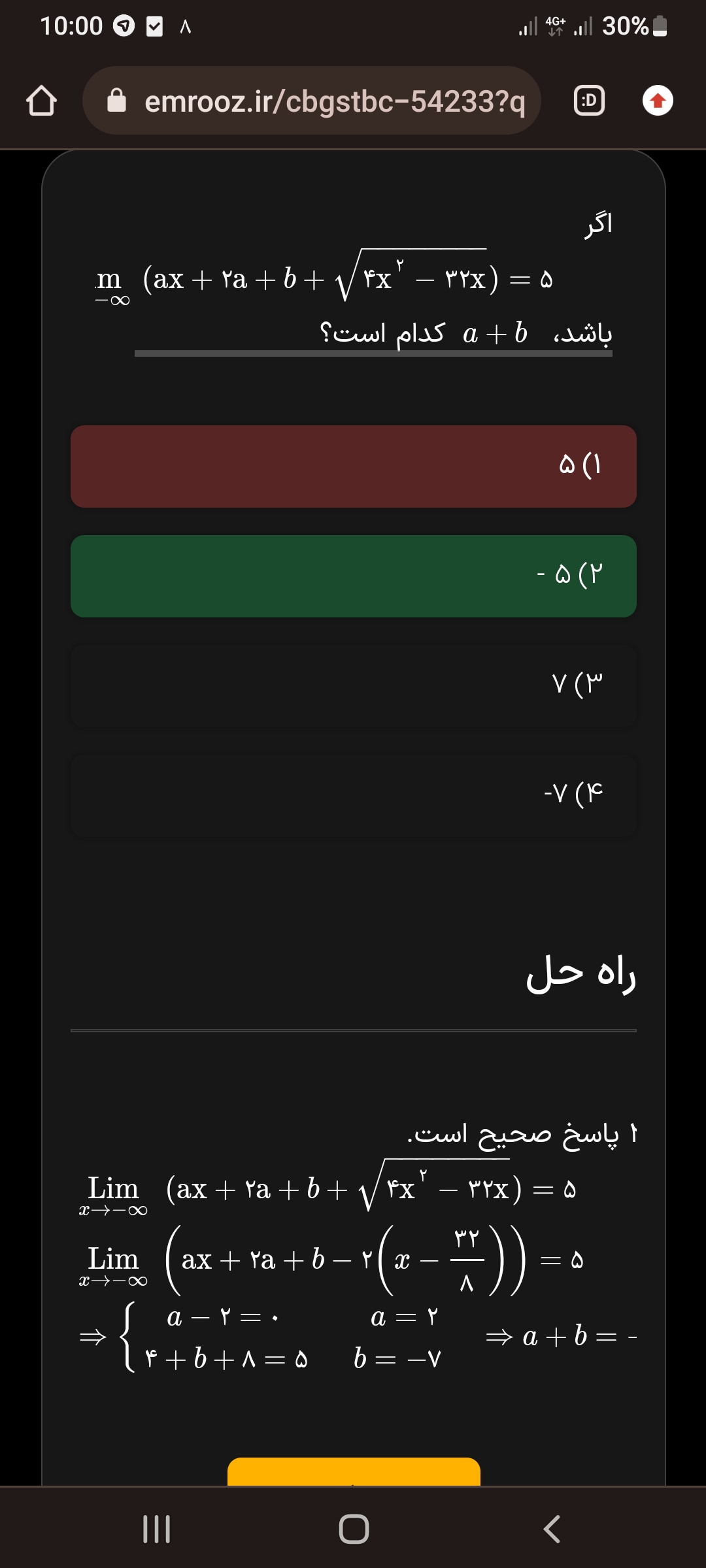Select answer option ۱) ۵
Image resolution: width=706 pixels, height=1568 pixels.
(353, 466)
